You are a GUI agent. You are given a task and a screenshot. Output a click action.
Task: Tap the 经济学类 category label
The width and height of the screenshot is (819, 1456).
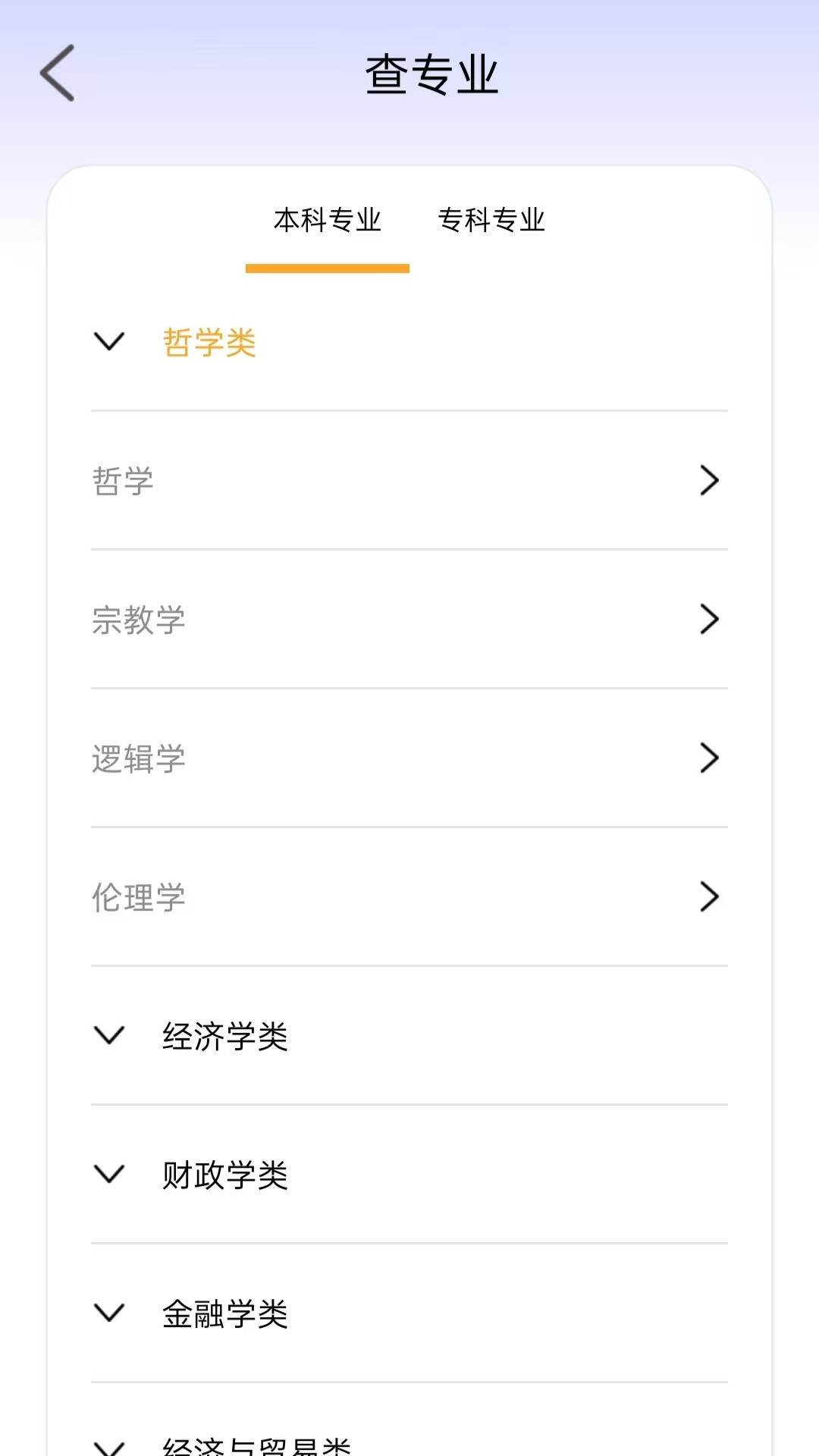225,1037
